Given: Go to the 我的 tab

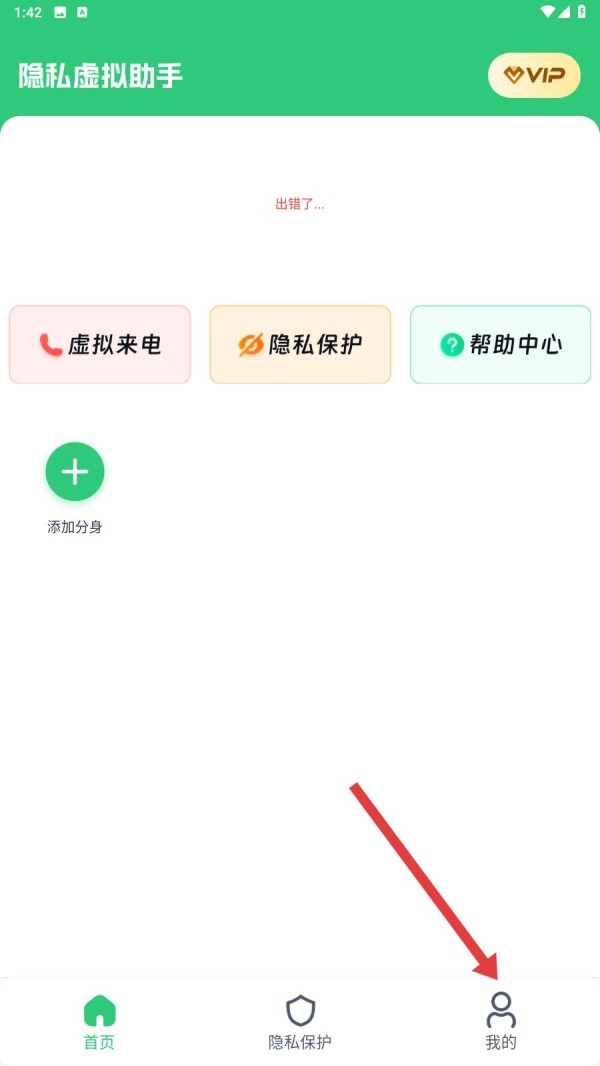Looking at the screenshot, I should coord(500,1022).
